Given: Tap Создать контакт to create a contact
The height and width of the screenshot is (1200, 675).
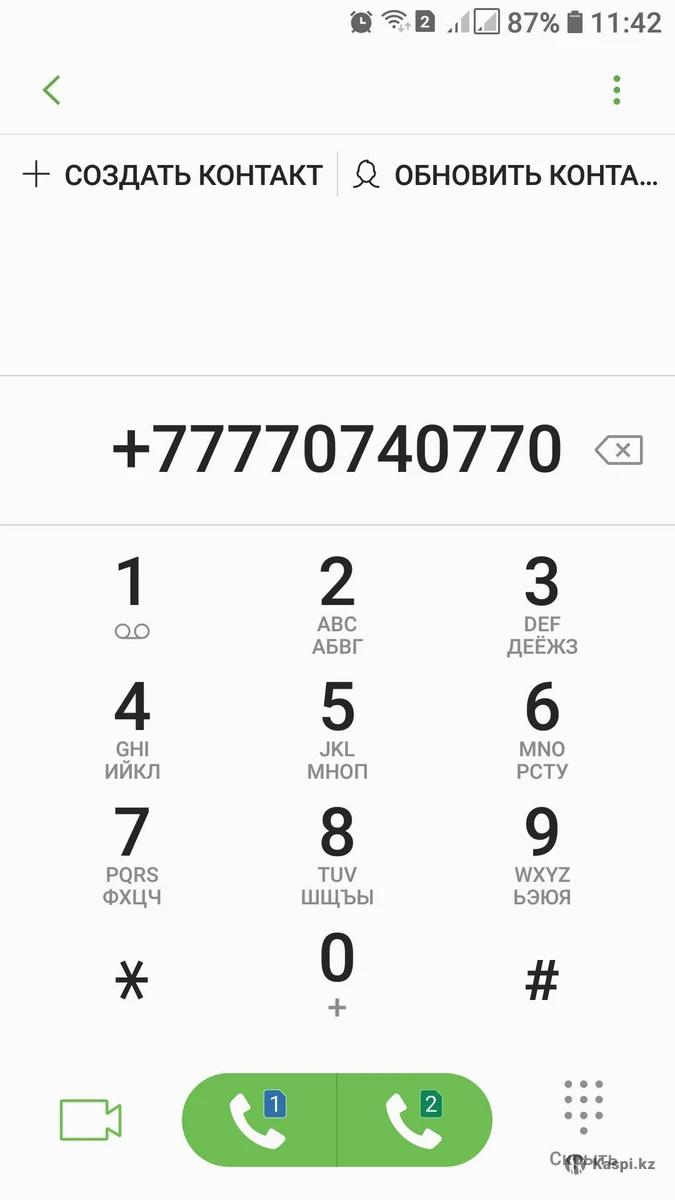Looking at the screenshot, I should click(173, 175).
